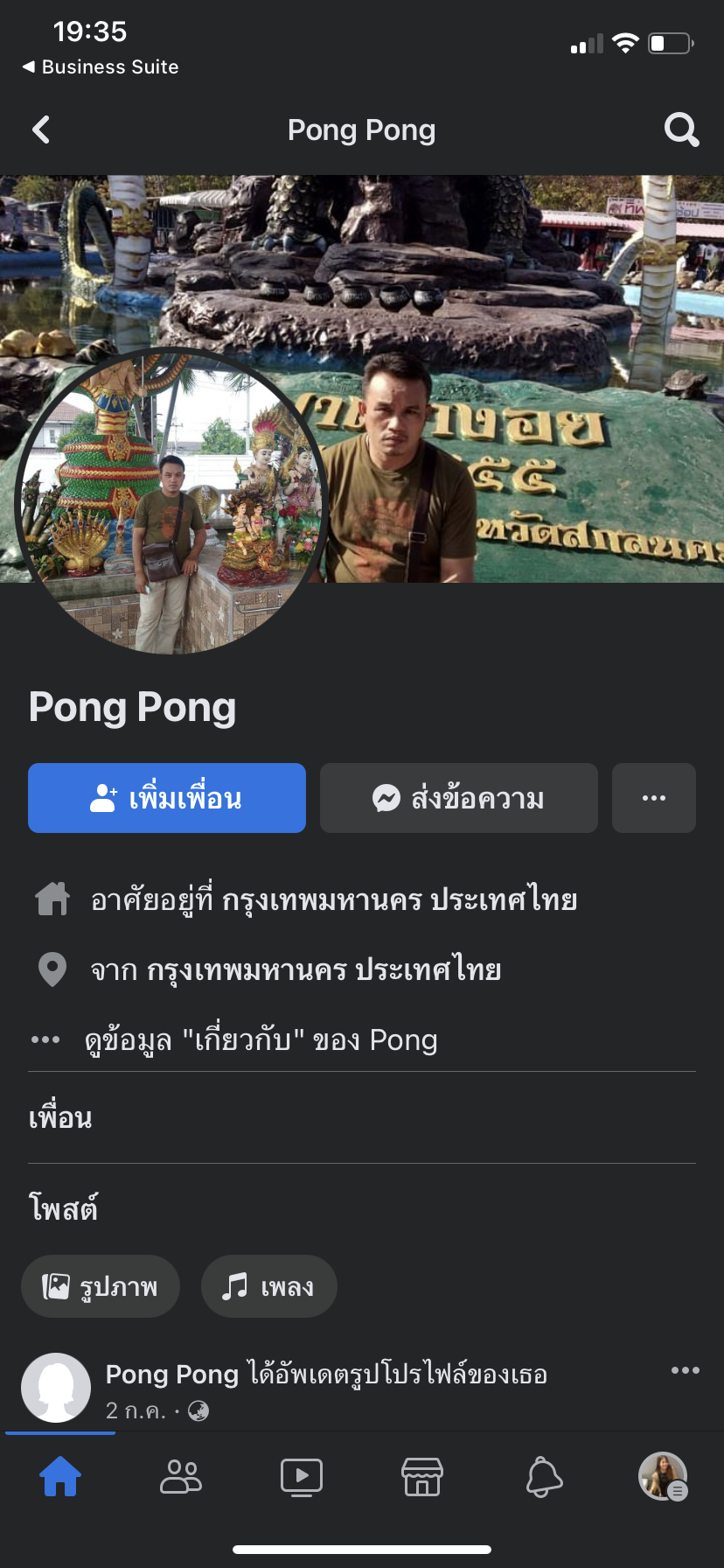Select the เพลง music chip

click(x=269, y=1286)
